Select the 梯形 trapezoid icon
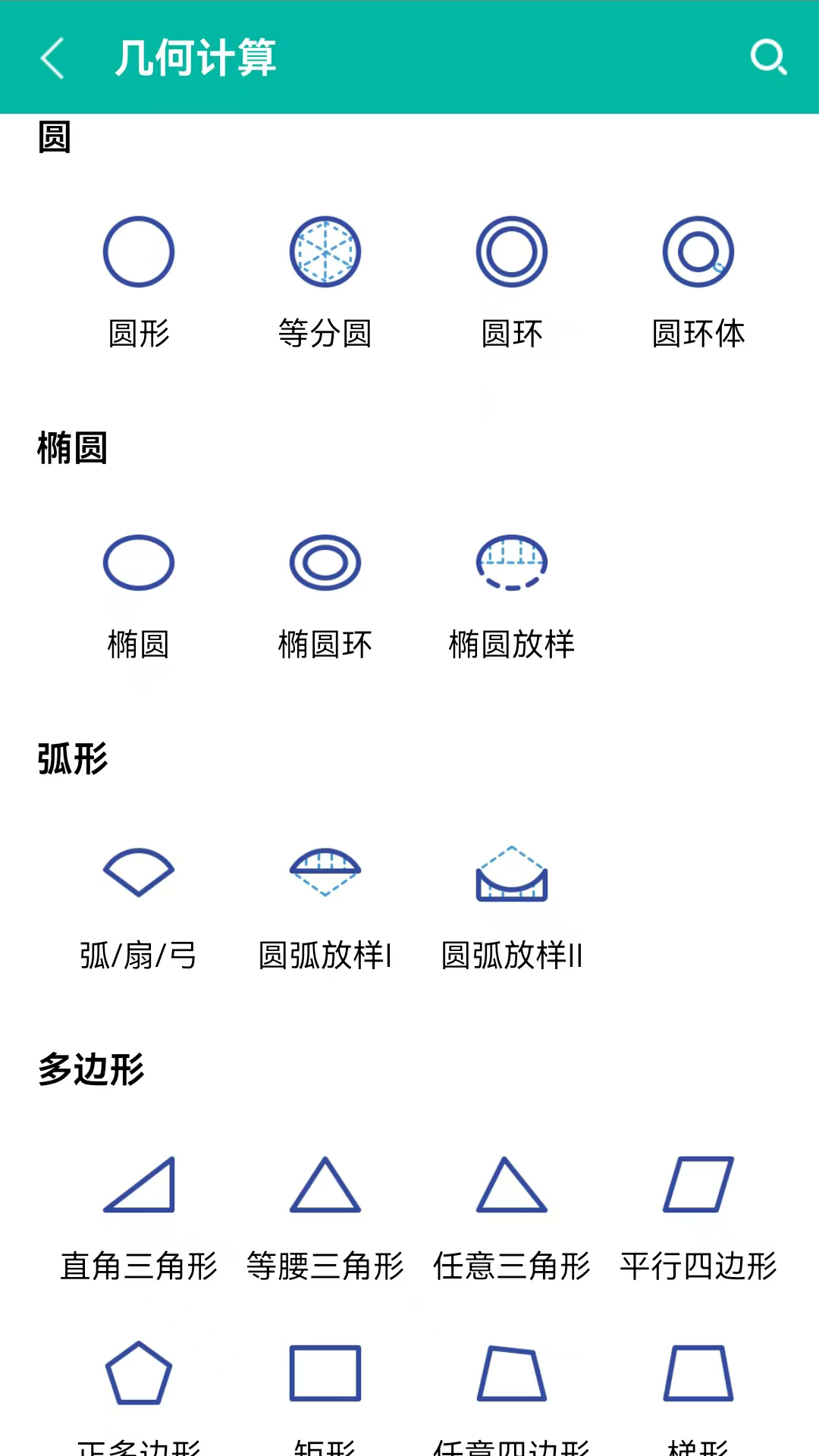819x1456 pixels. 698,1380
